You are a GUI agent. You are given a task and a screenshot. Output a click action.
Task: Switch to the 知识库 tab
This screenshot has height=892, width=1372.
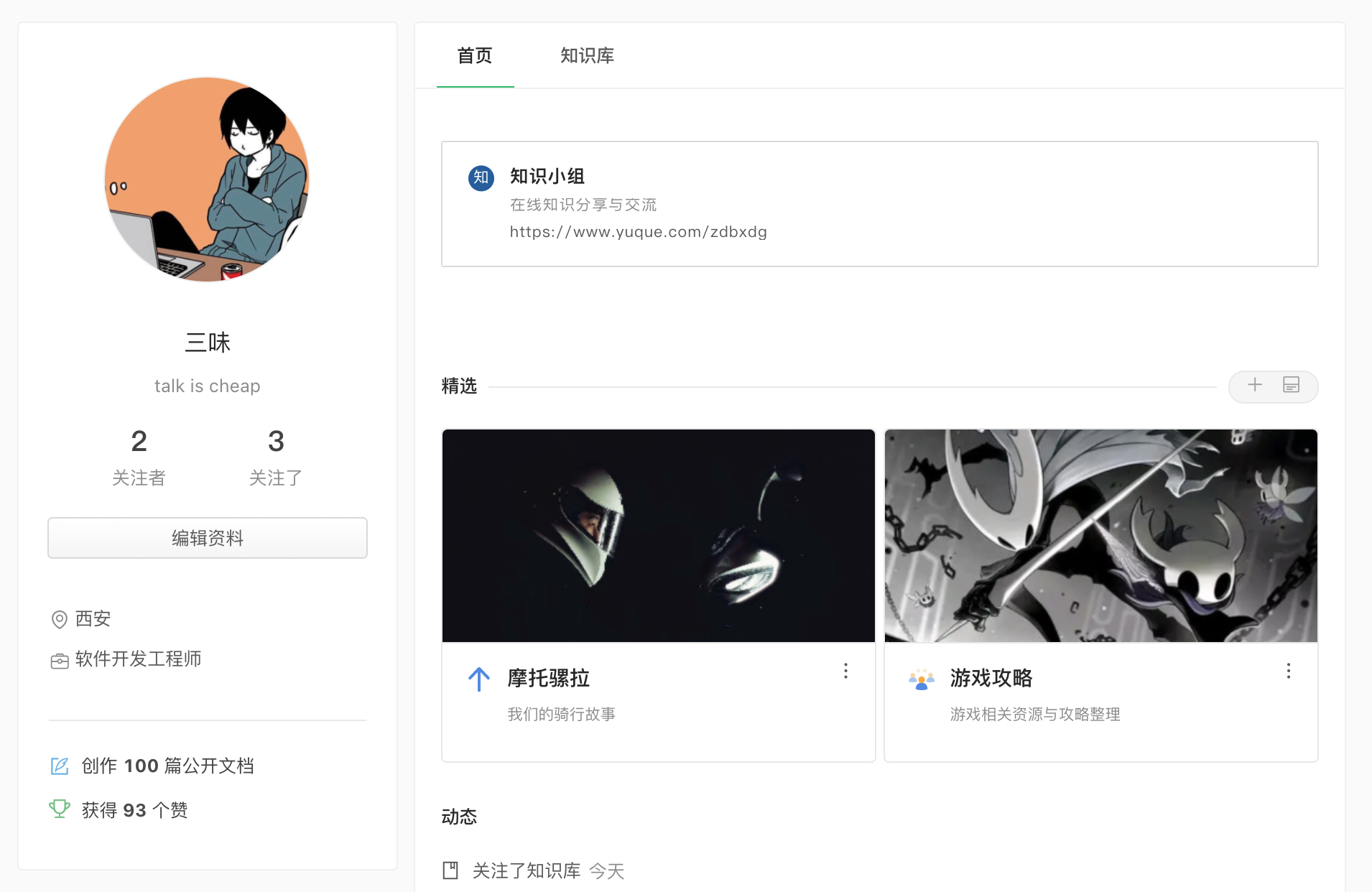click(x=587, y=56)
